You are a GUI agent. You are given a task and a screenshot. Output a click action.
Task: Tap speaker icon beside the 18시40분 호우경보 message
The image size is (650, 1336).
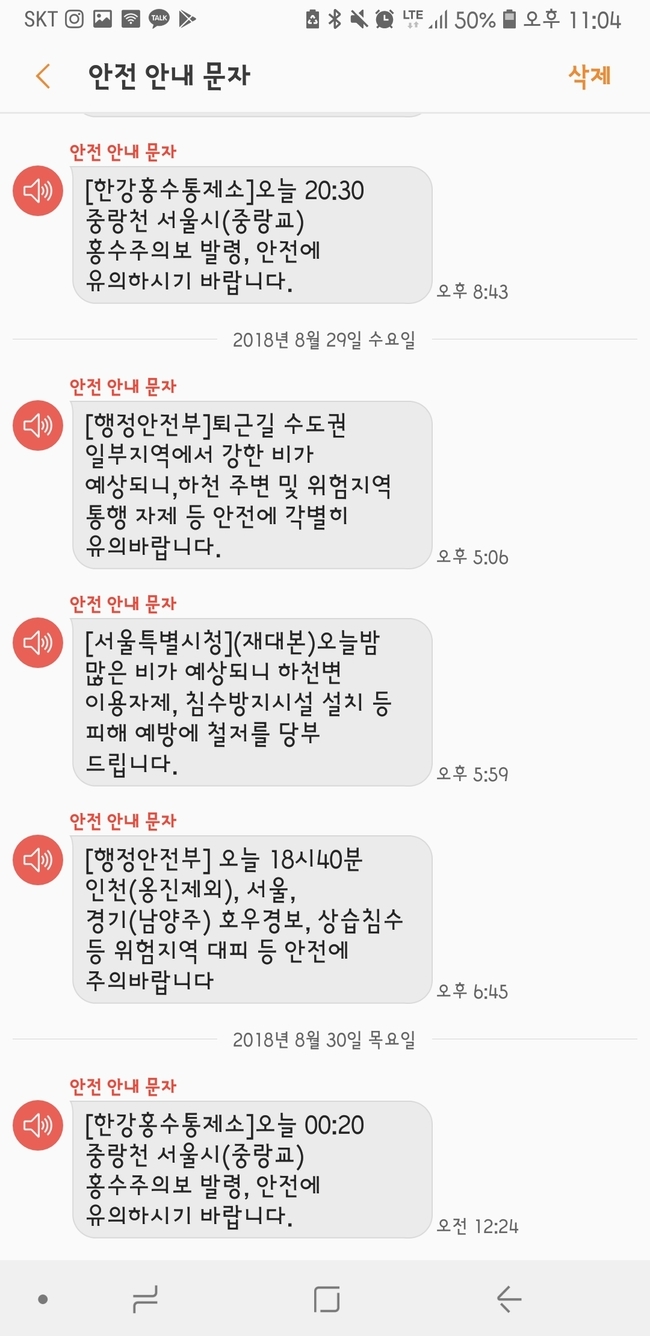coord(37,860)
